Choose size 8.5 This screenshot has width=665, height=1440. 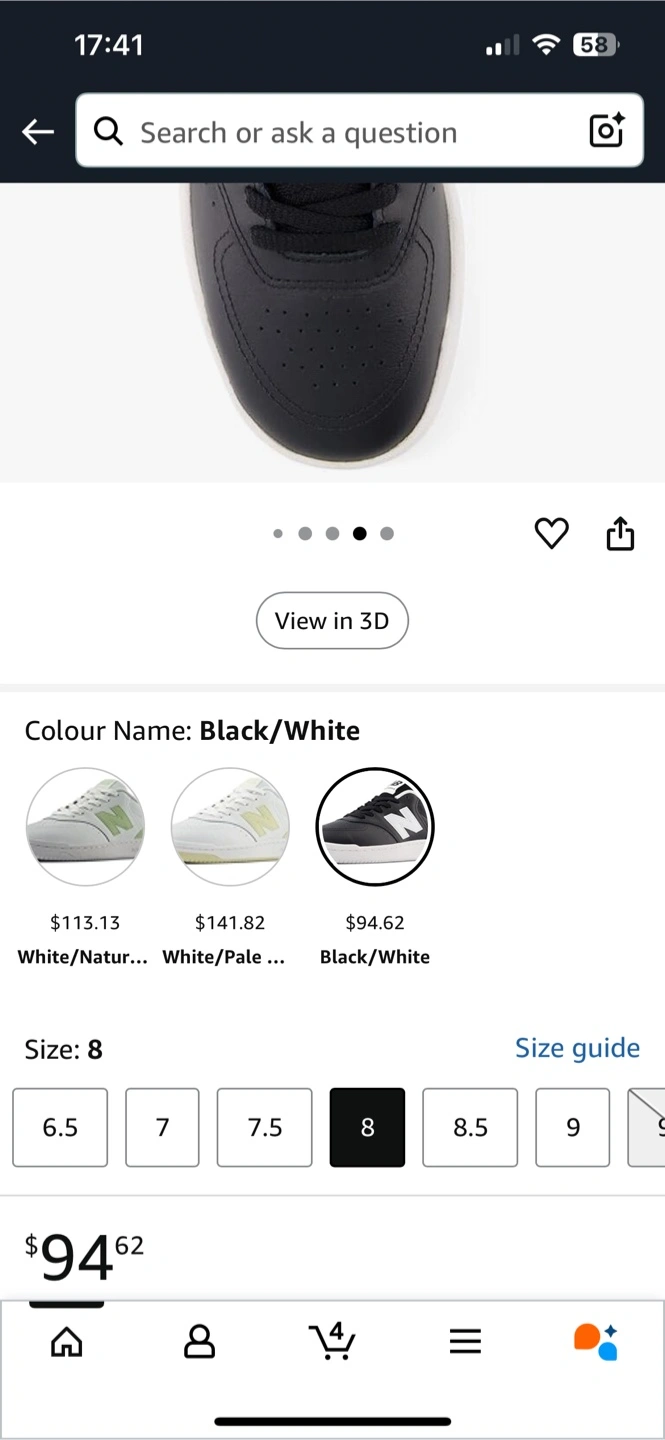(x=470, y=1128)
